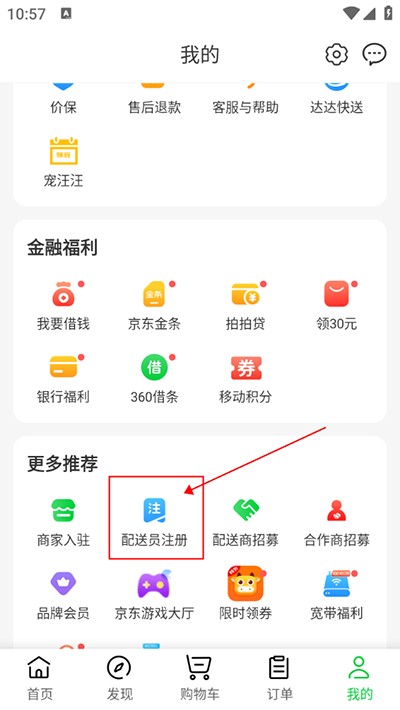Open 配送员注册 courier registration
This screenshot has height=710, width=400.
point(154,522)
